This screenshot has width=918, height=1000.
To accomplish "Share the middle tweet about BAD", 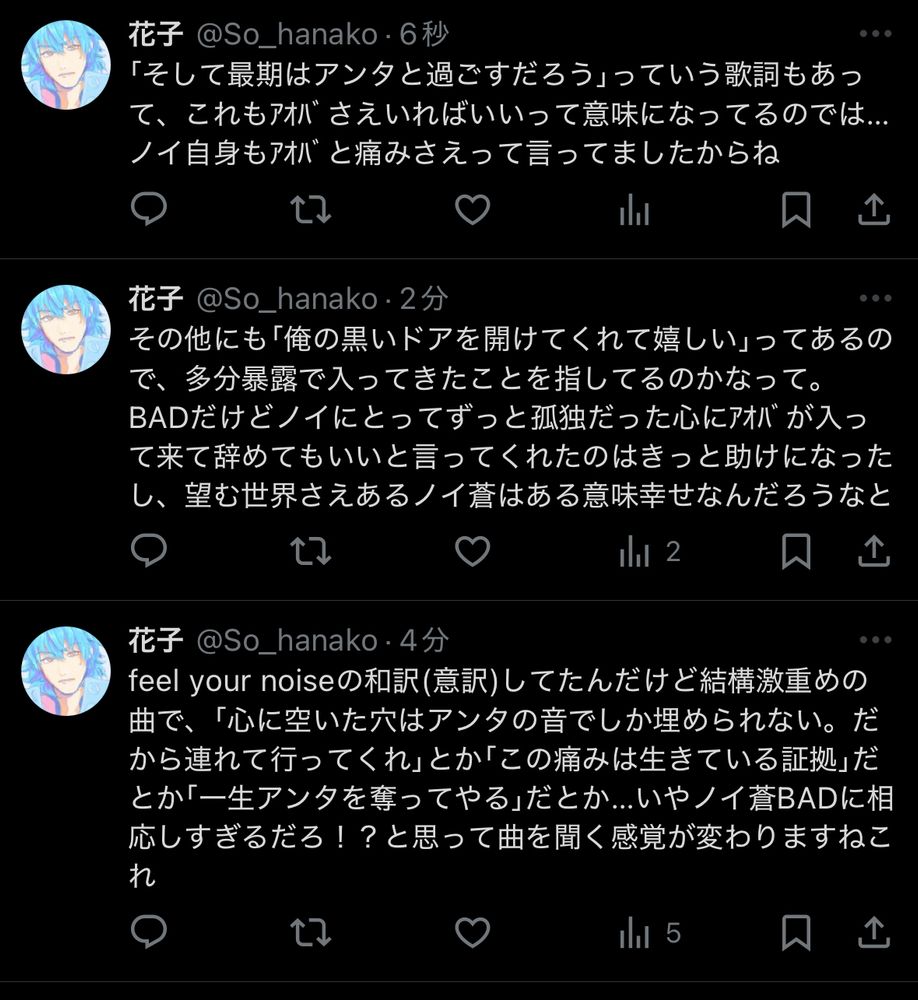I will point(875,550).
